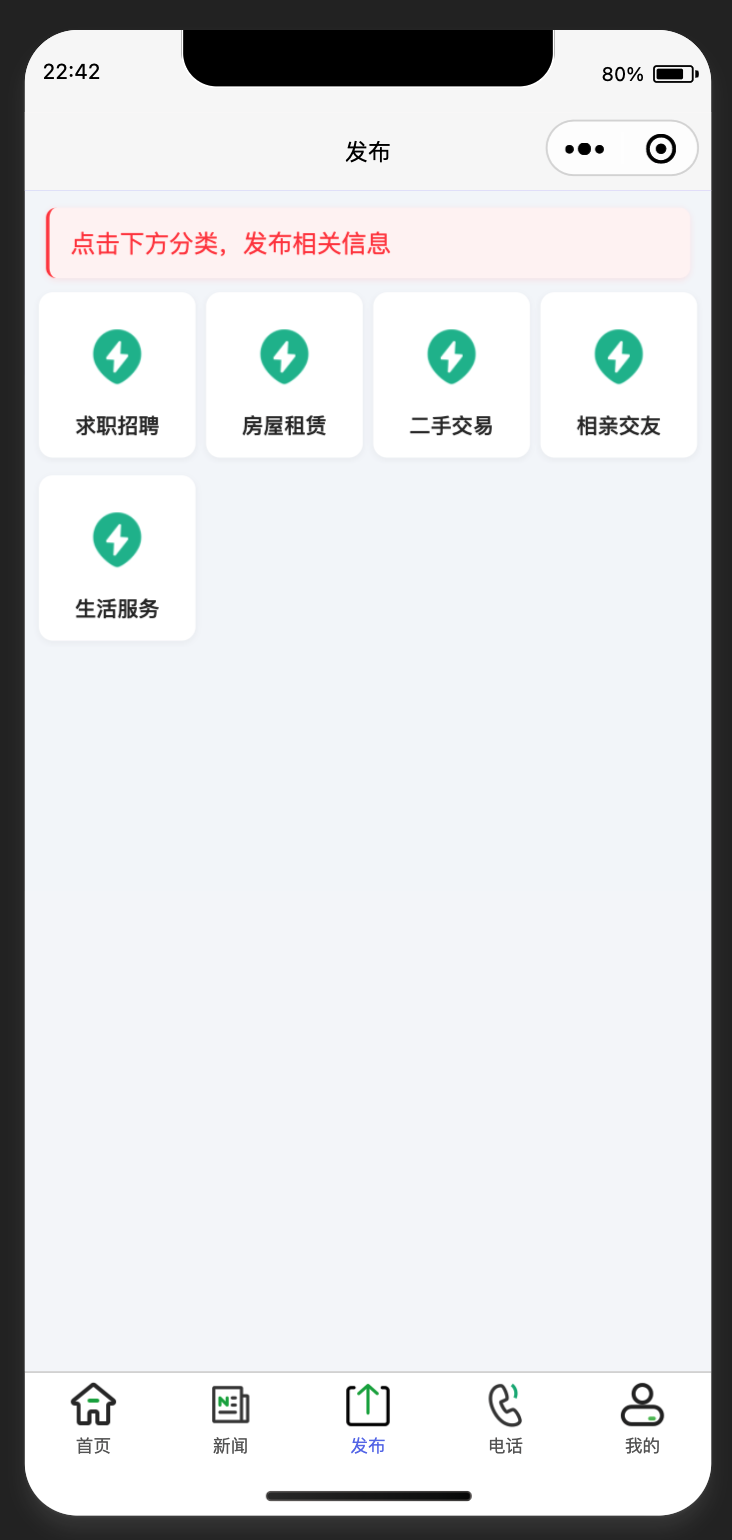Select the person icon for 我的
Image resolution: width=732 pixels, height=1540 pixels.
(641, 1404)
